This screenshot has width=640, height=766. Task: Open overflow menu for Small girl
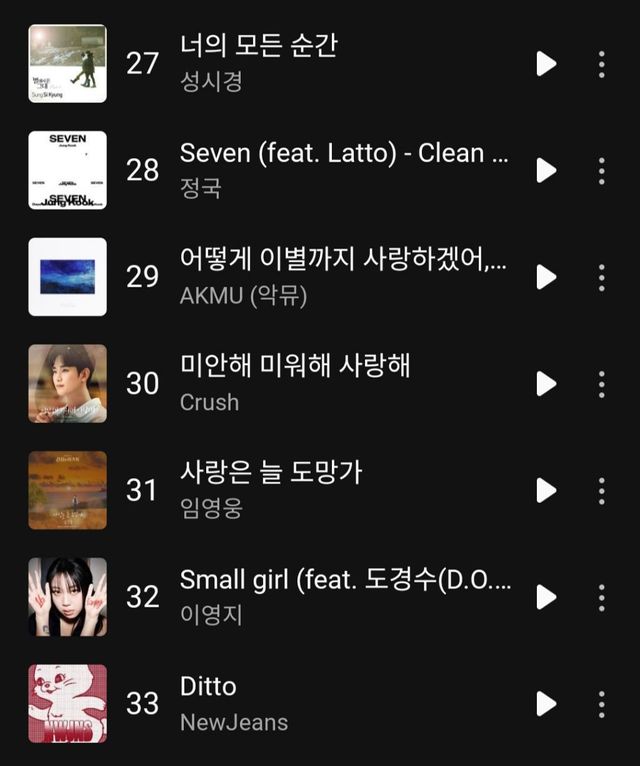point(601,597)
